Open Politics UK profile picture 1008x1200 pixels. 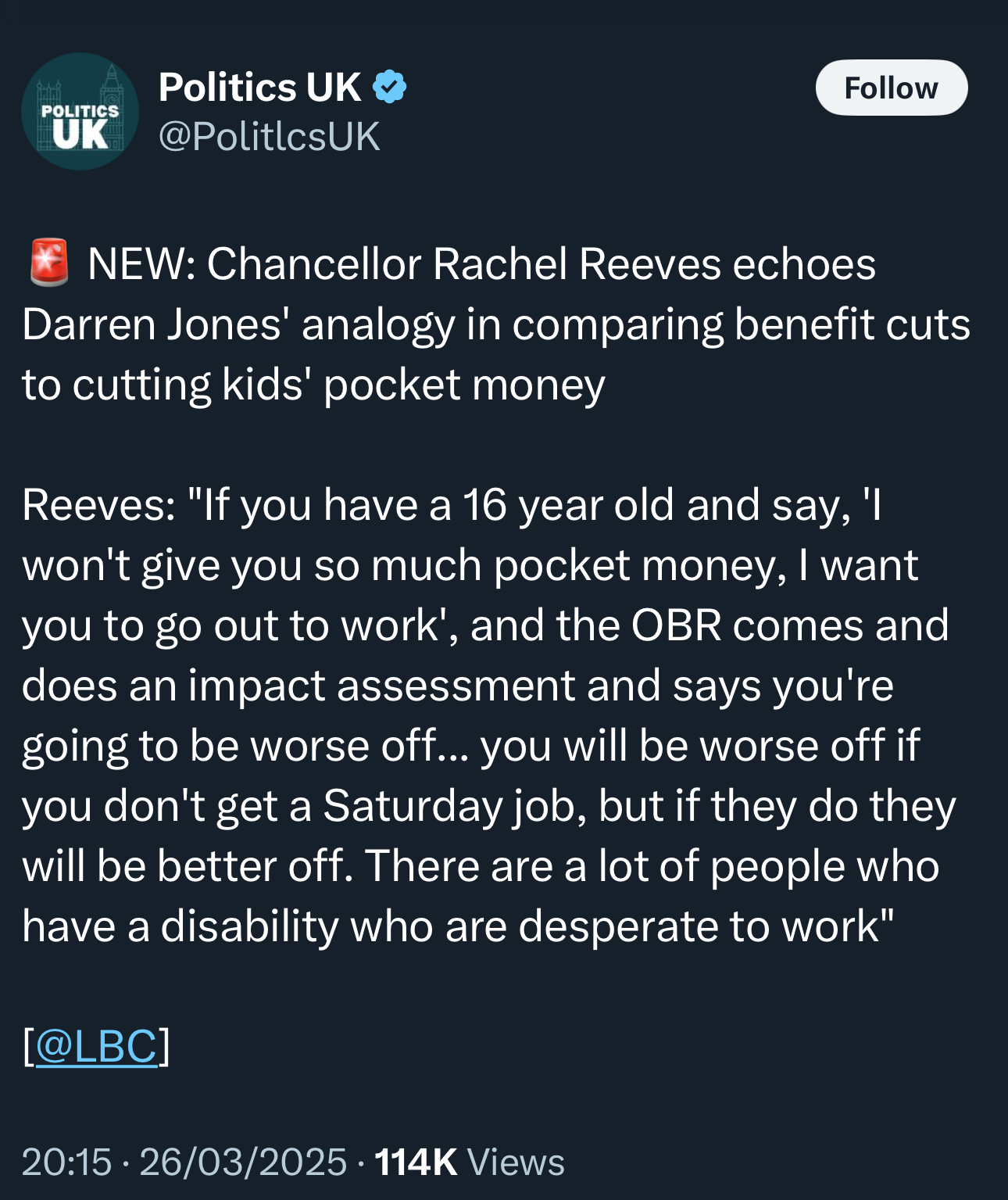click(80, 112)
